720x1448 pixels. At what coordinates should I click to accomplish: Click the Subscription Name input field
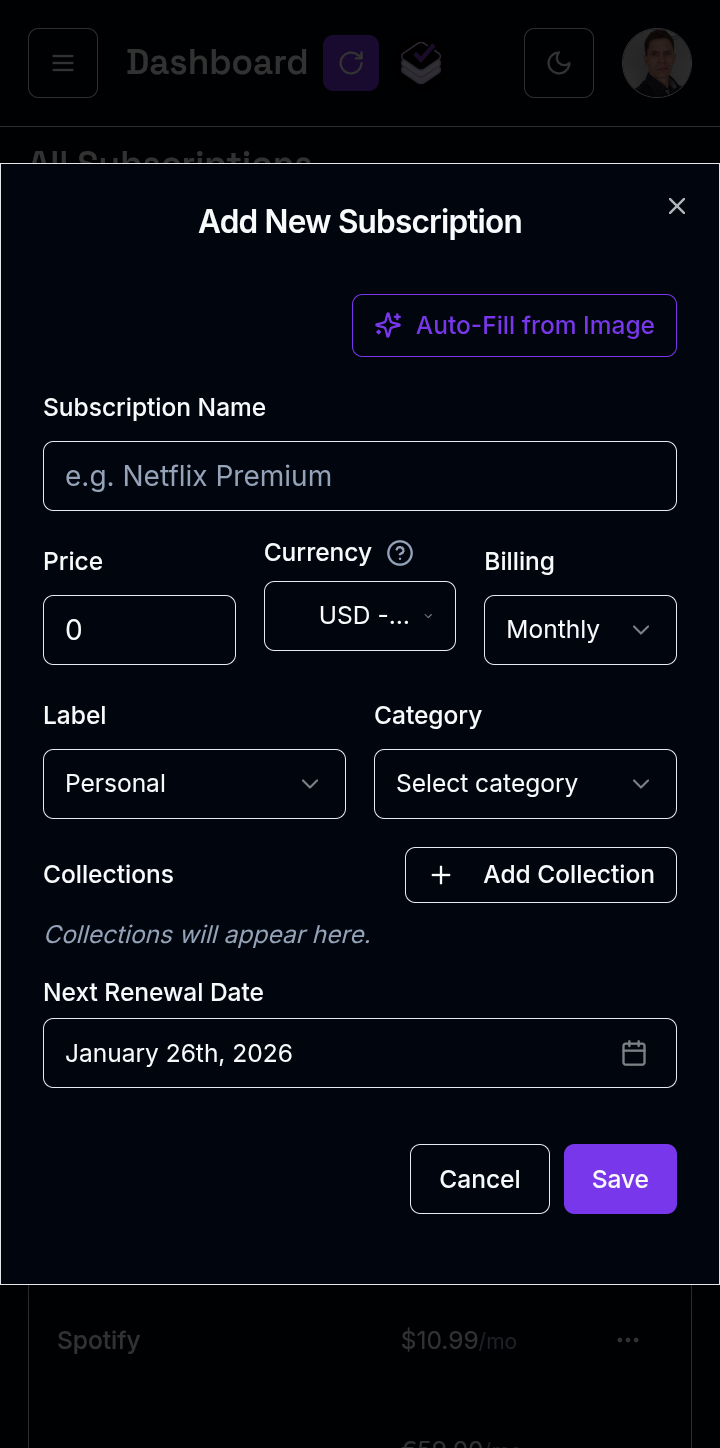tap(360, 476)
